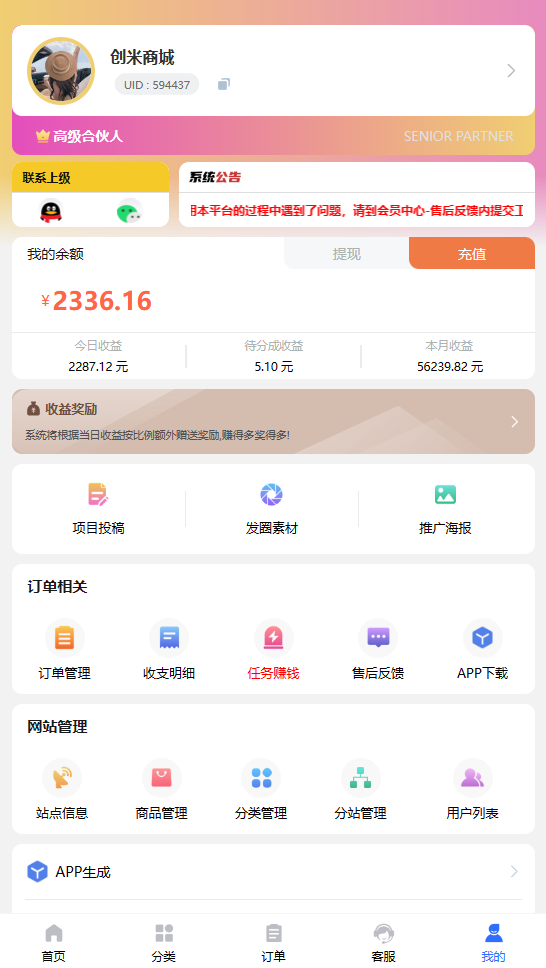Contact superior via the QQ icon

click(x=51, y=212)
